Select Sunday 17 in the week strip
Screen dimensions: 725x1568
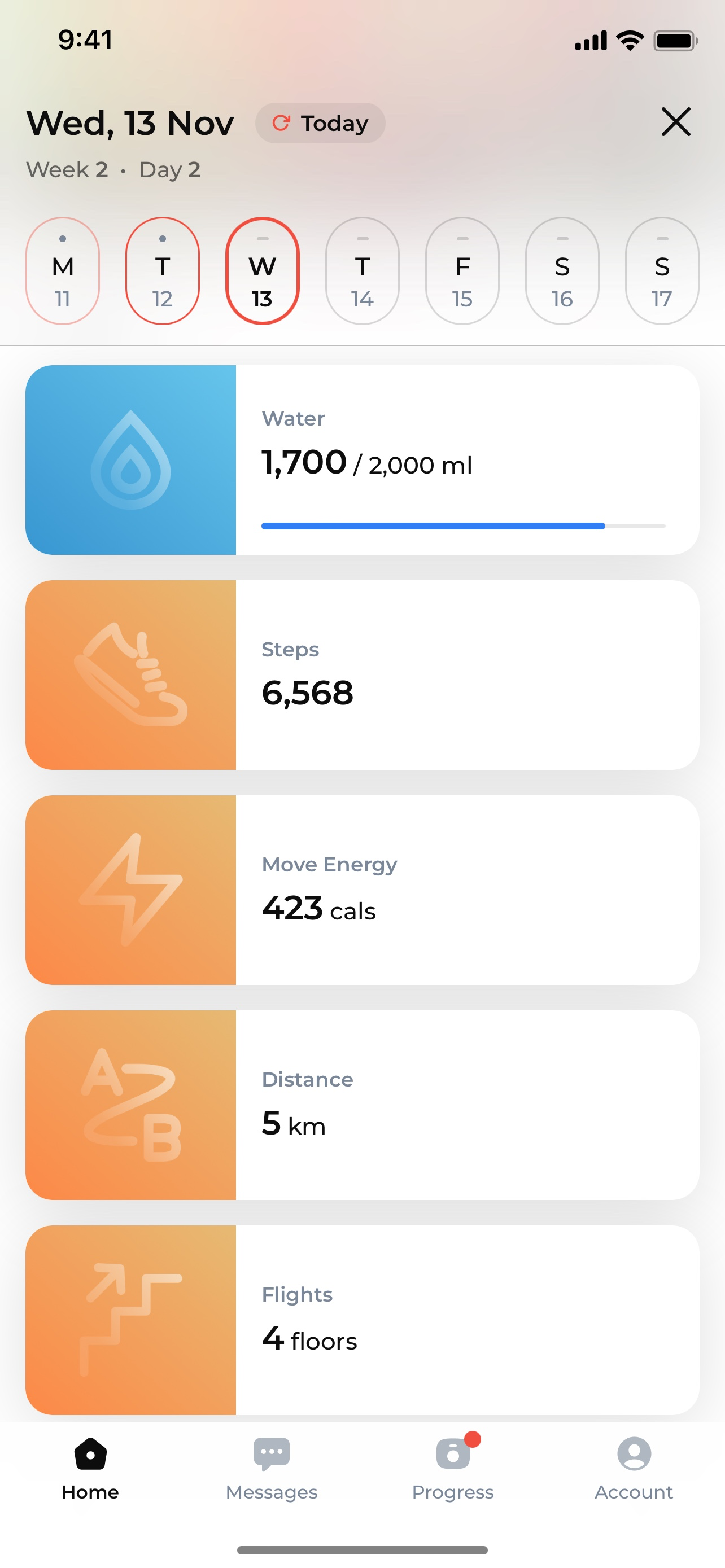point(662,271)
